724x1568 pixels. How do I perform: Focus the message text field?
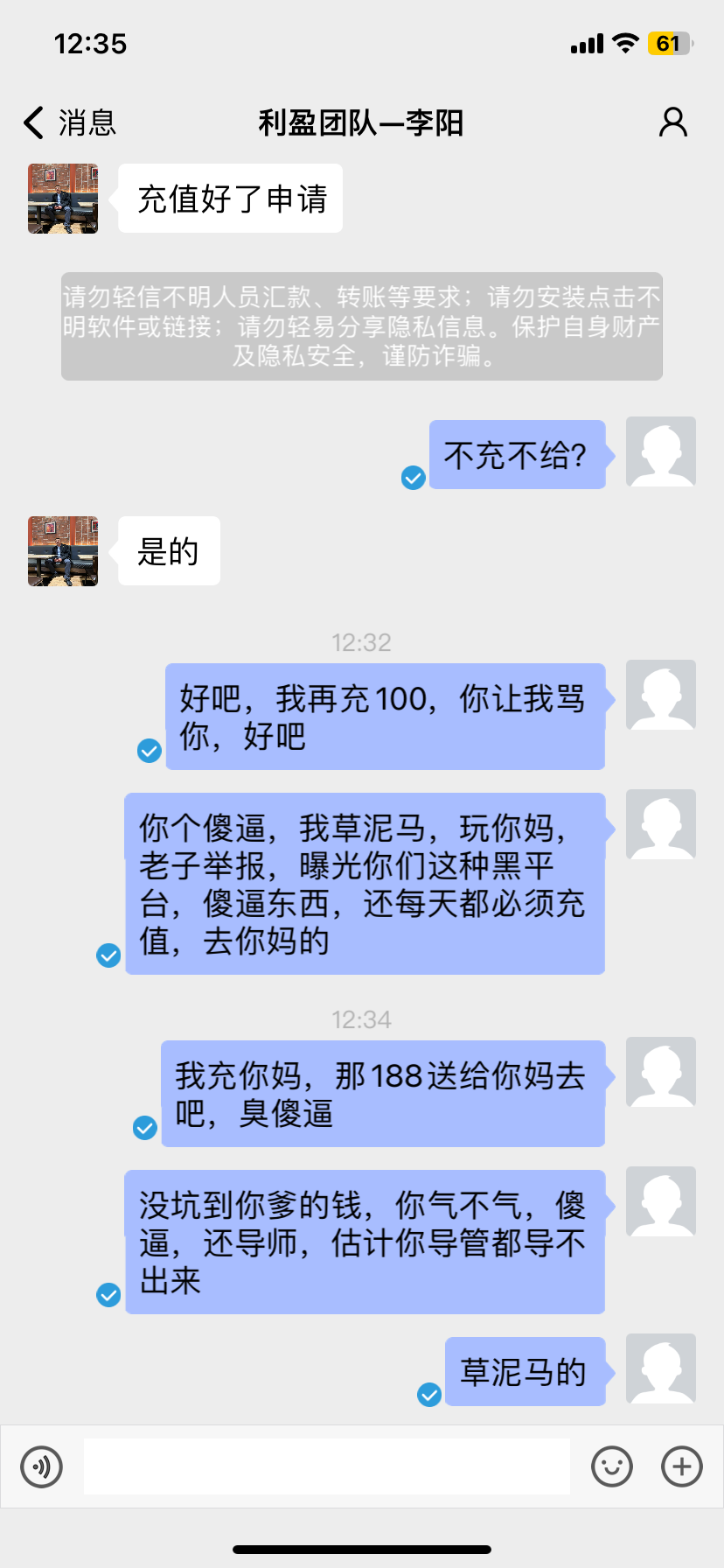pos(326,1466)
